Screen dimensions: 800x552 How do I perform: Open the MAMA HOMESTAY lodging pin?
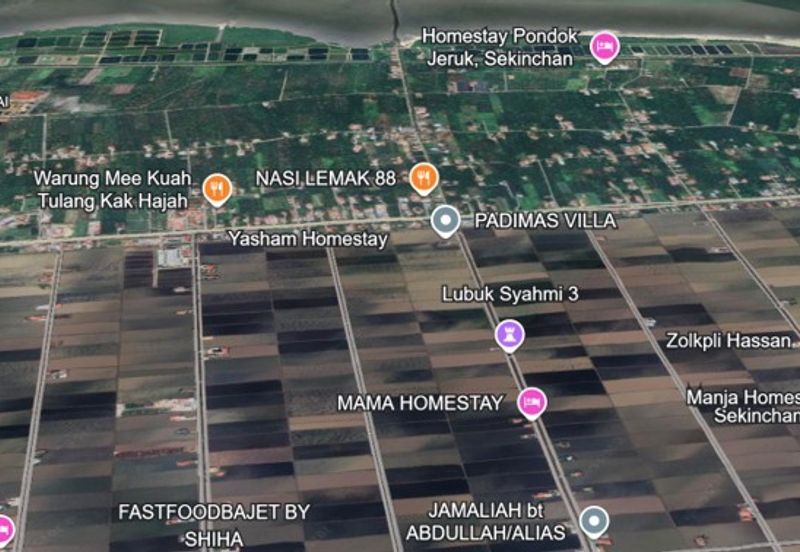(x=532, y=402)
